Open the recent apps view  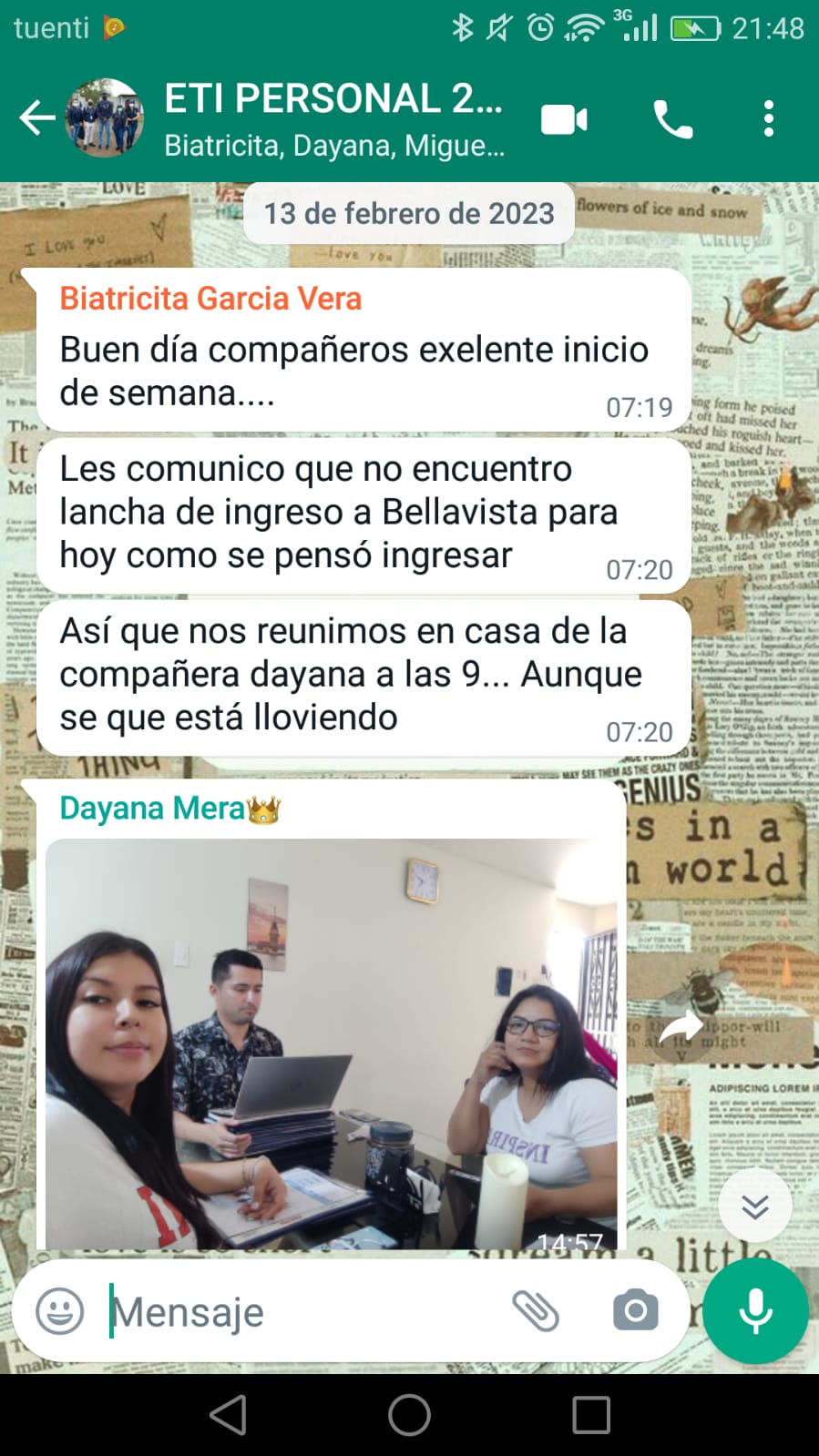click(590, 1415)
